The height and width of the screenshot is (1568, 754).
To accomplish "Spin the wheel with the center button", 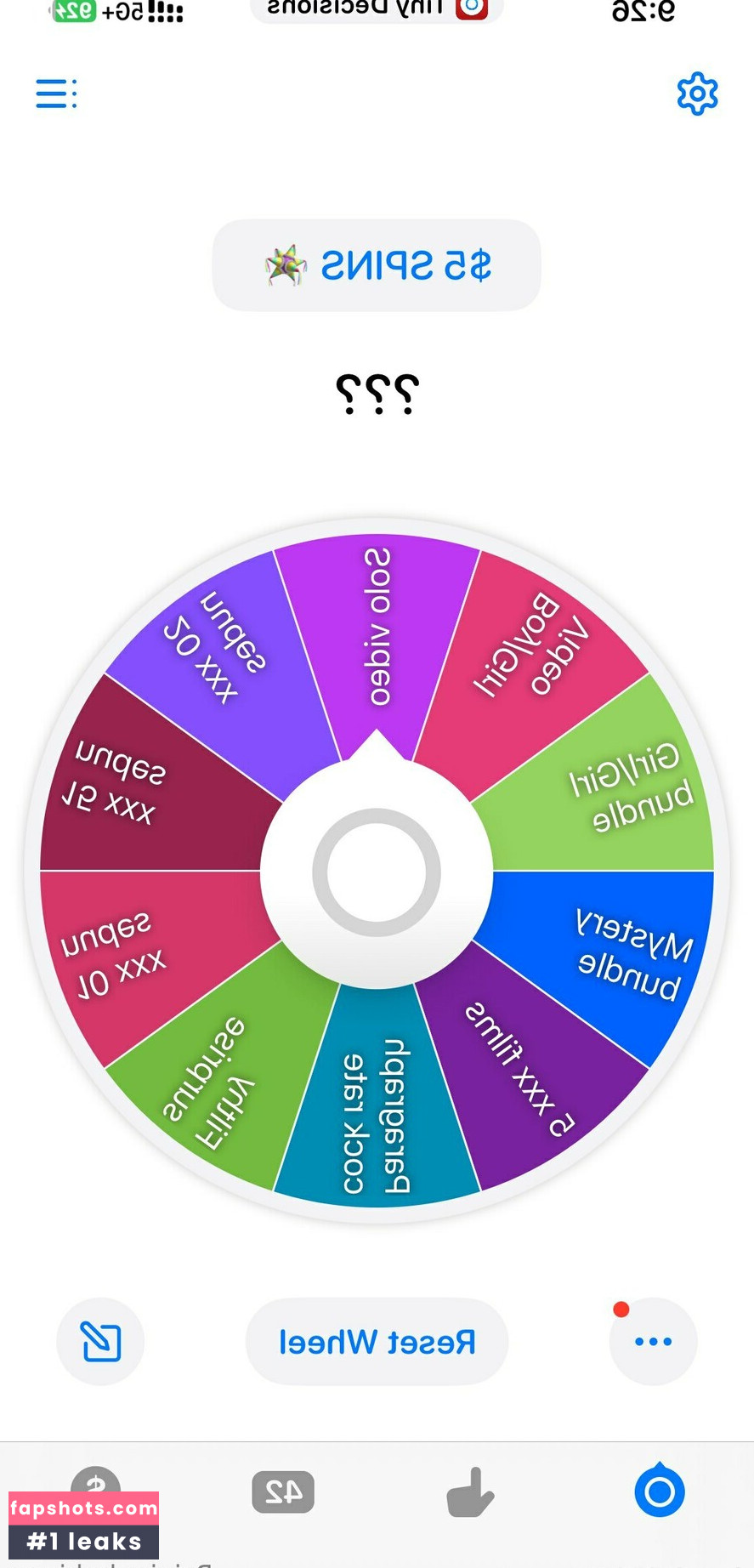I will tap(377, 872).
